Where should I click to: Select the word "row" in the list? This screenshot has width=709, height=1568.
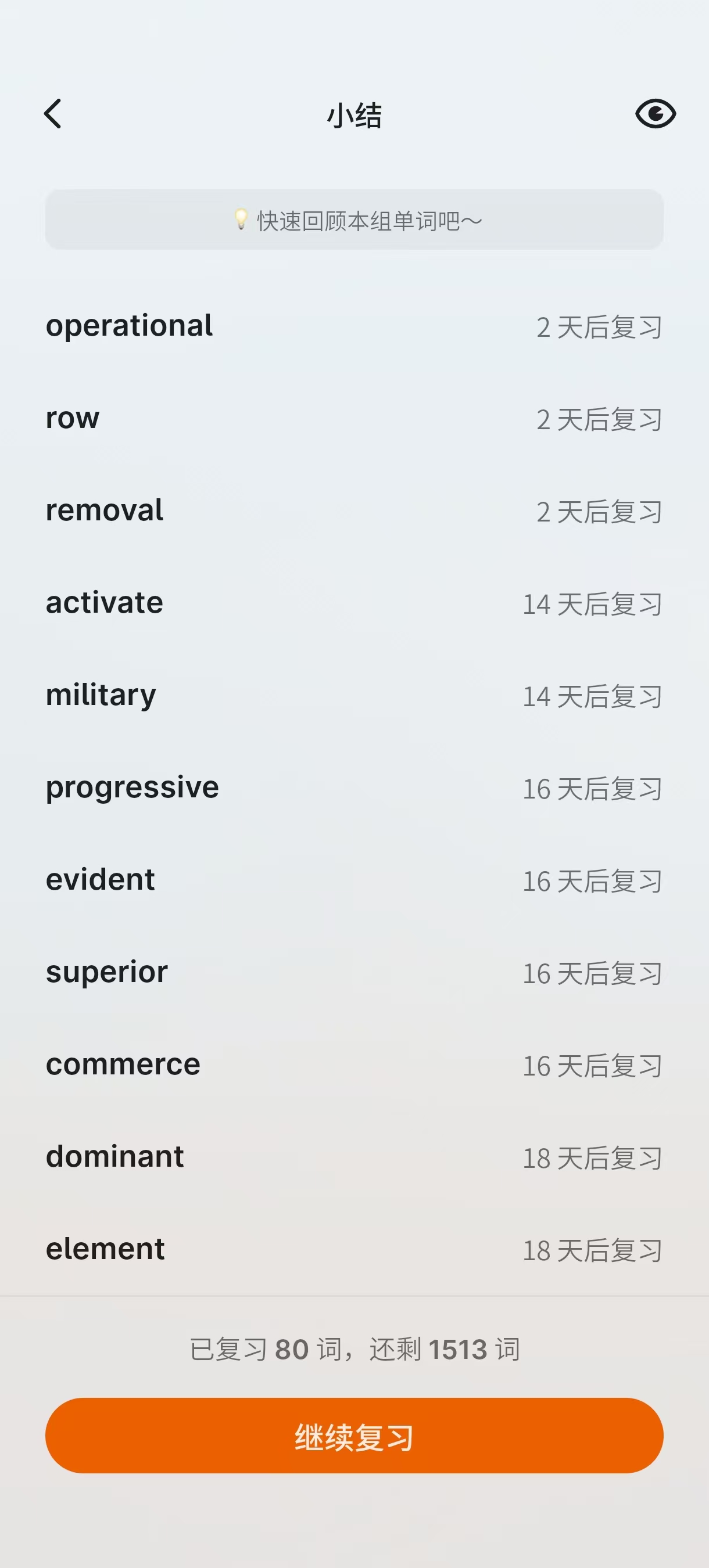point(73,418)
